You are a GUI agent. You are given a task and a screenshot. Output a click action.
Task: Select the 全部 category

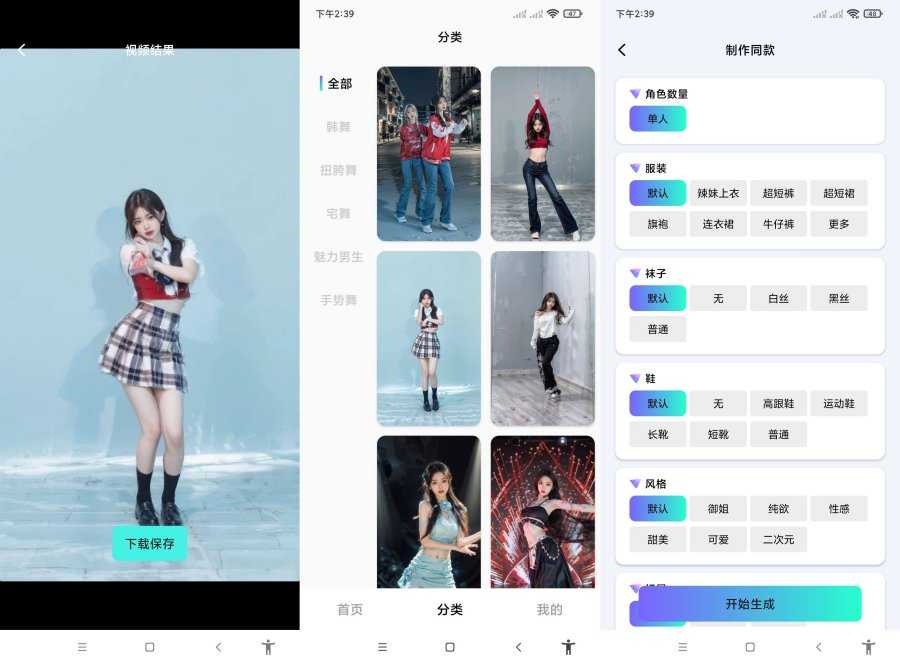340,84
